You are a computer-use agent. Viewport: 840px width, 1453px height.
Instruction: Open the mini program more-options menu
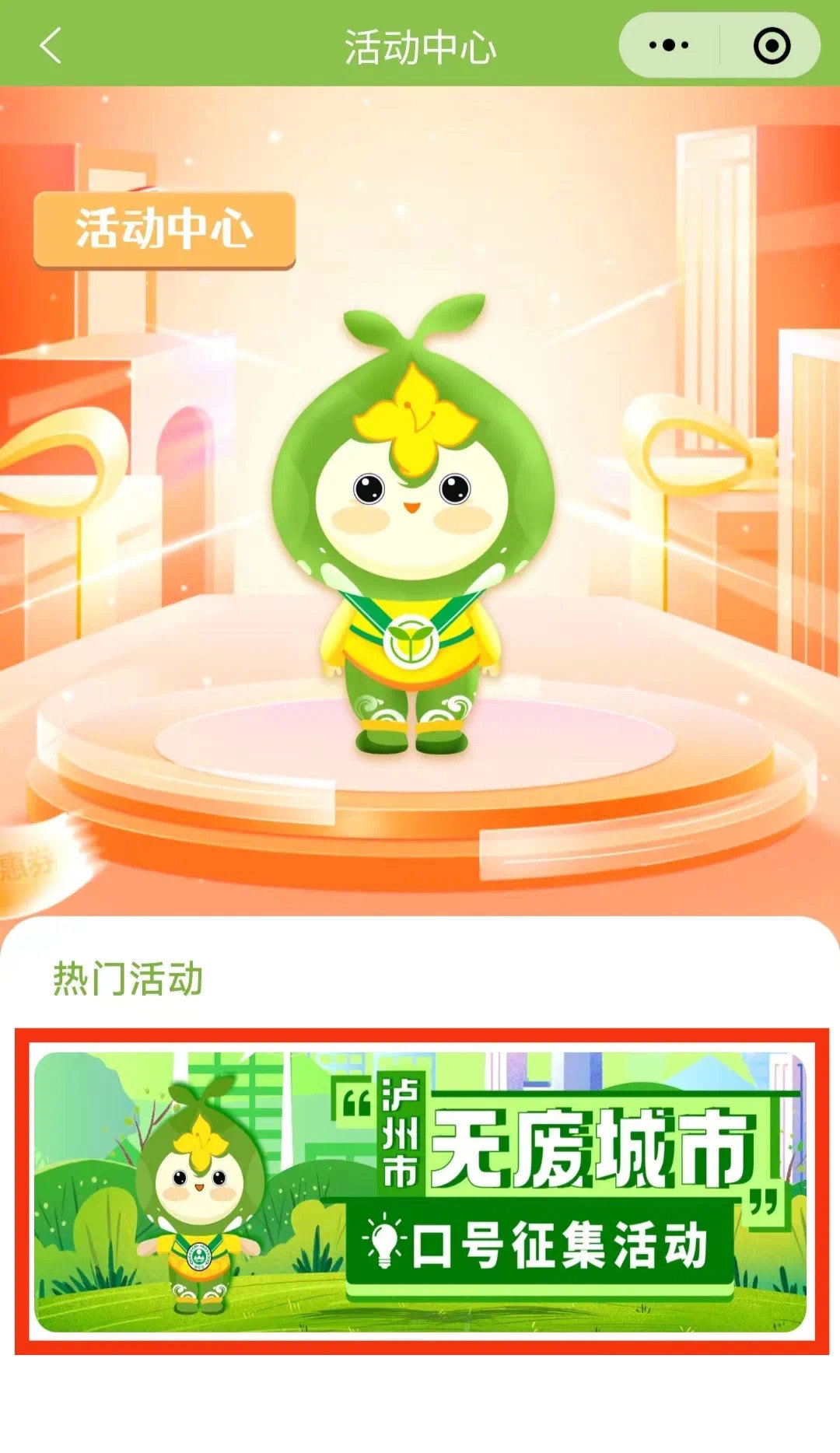coord(668,45)
